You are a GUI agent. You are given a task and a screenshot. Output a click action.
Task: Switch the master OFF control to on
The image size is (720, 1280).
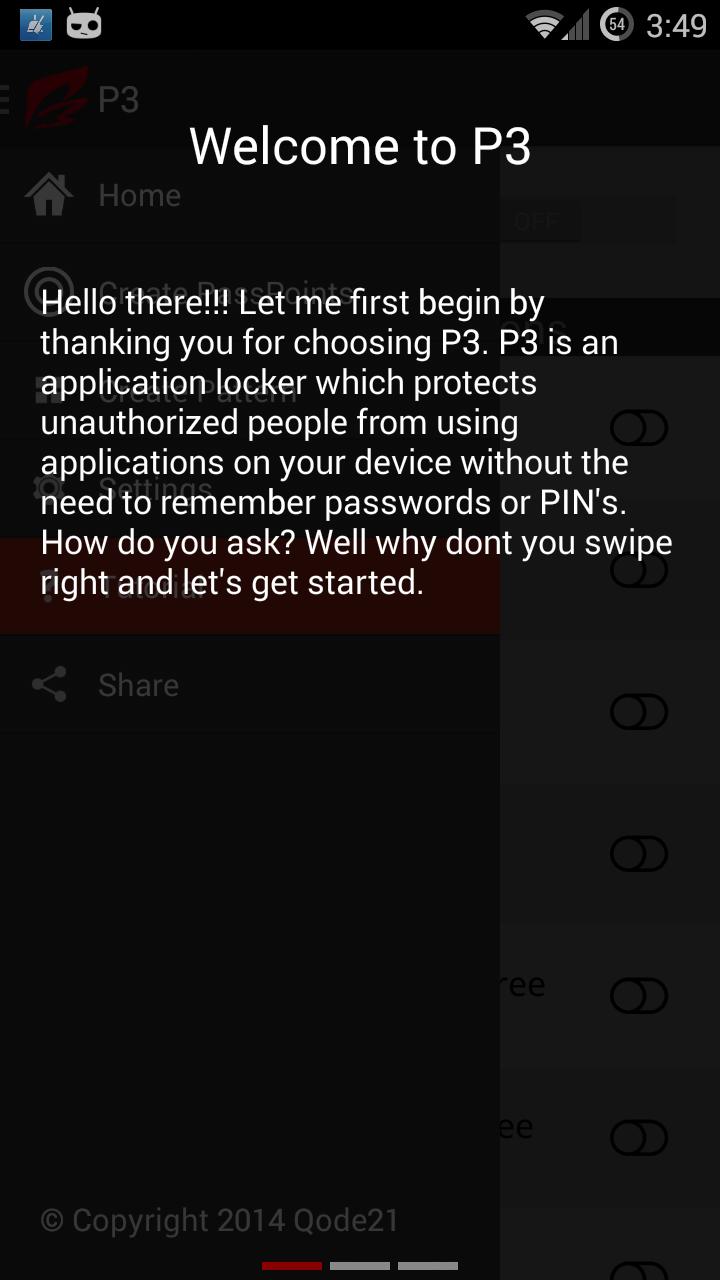pos(537,221)
